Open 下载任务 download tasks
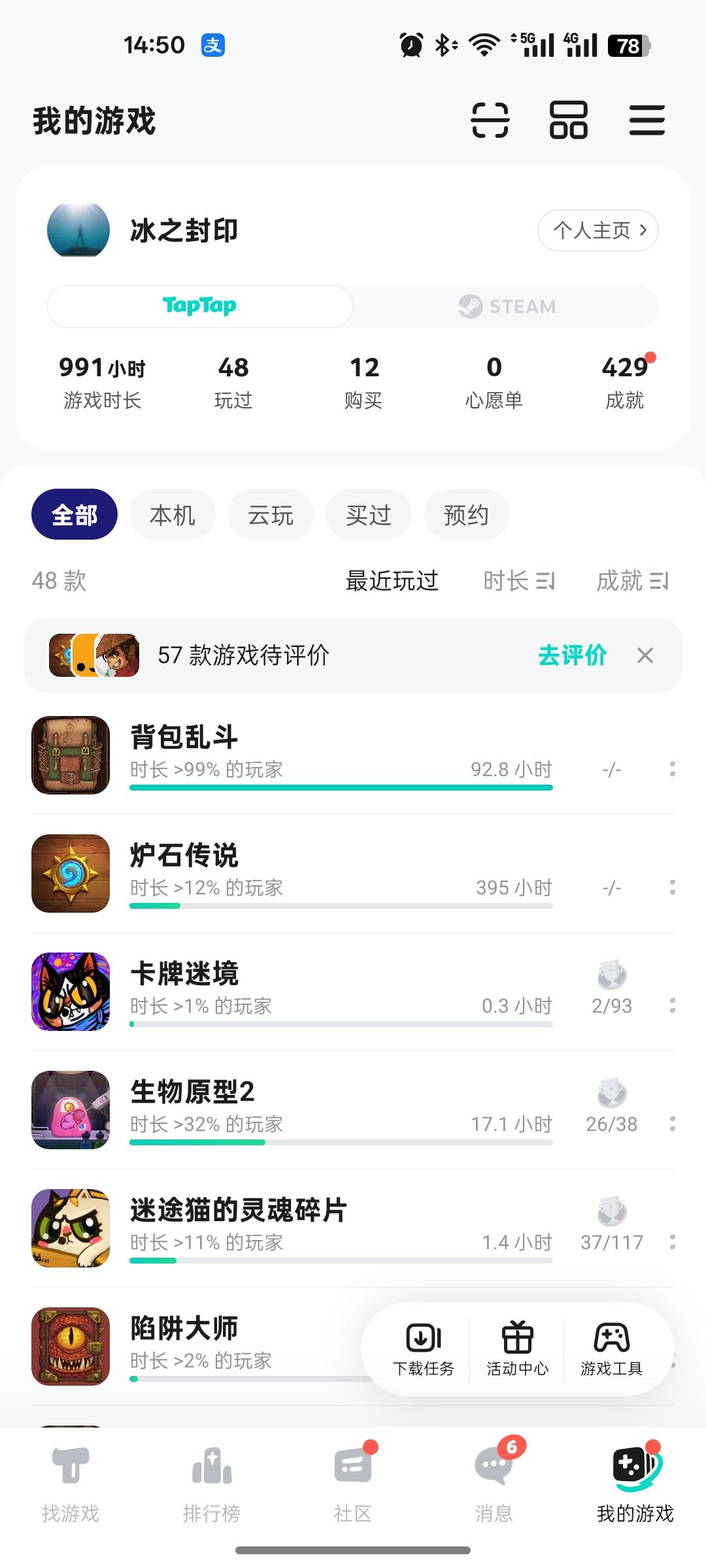Image resolution: width=706 pixels, height=1568 pixels. [424, 1349]
